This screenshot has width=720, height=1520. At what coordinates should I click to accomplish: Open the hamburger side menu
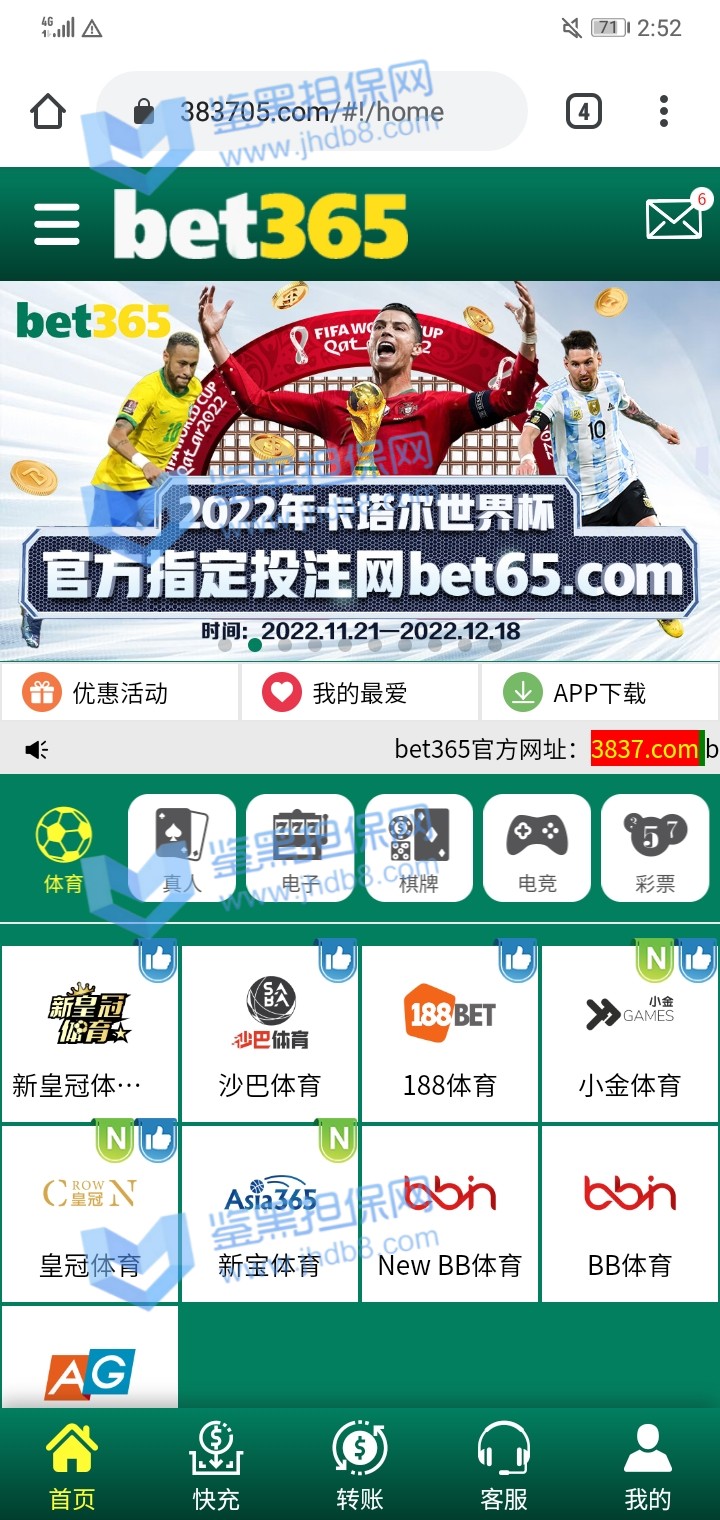(57, 224)
